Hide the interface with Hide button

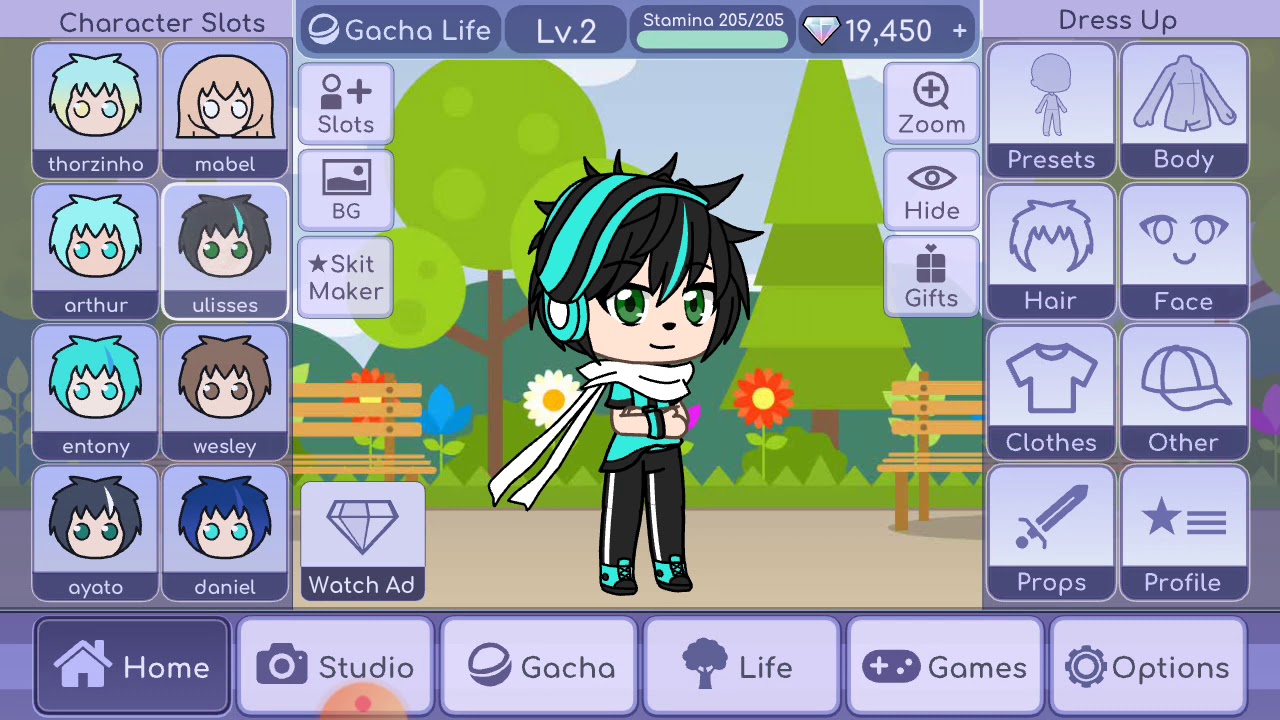(931, 190)
